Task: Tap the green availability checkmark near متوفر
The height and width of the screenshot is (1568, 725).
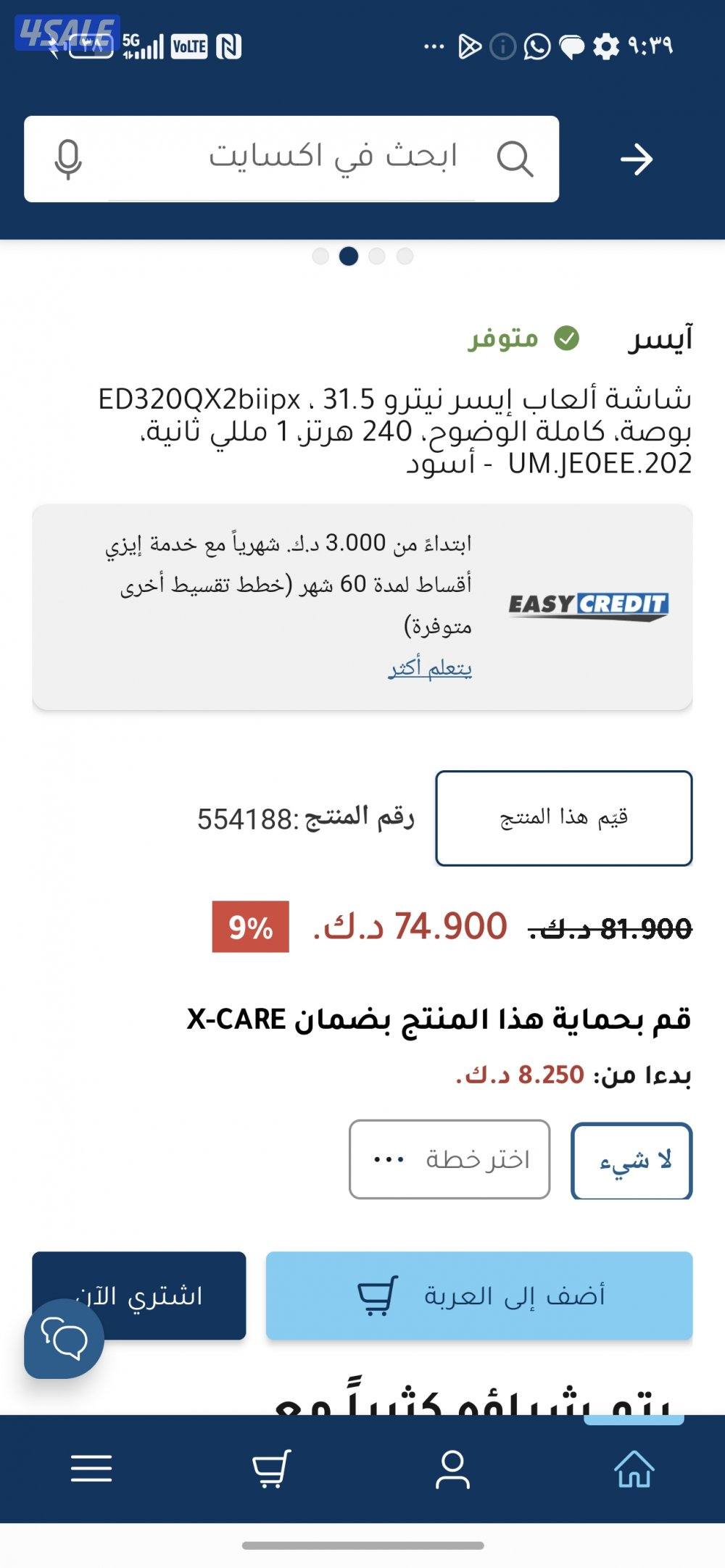Action: [x=566, y=337]
